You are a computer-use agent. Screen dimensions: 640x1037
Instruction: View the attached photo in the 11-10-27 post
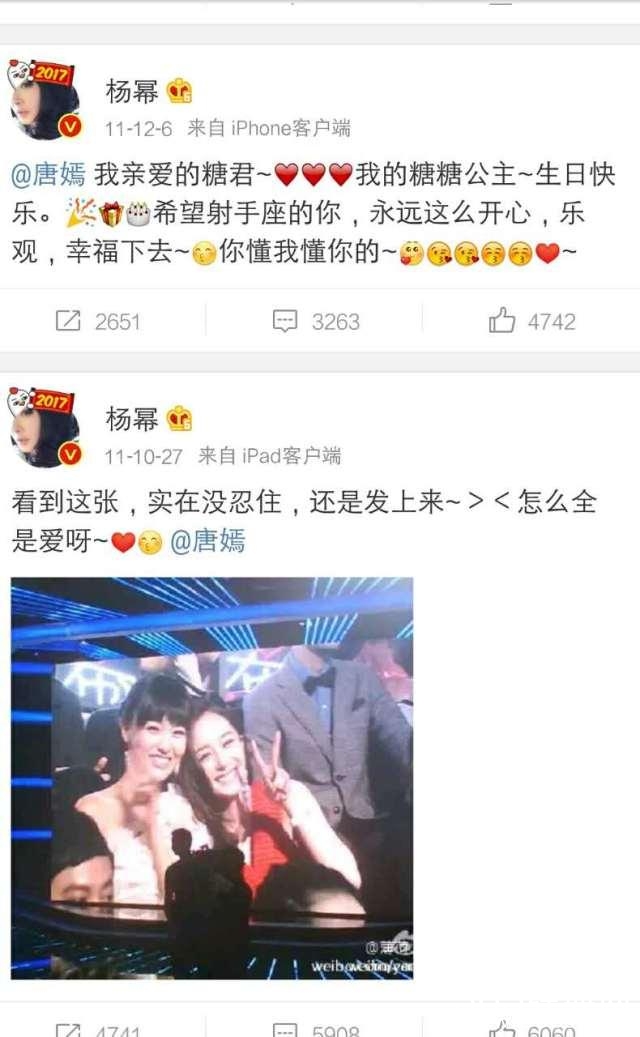(x=212, y=777)
